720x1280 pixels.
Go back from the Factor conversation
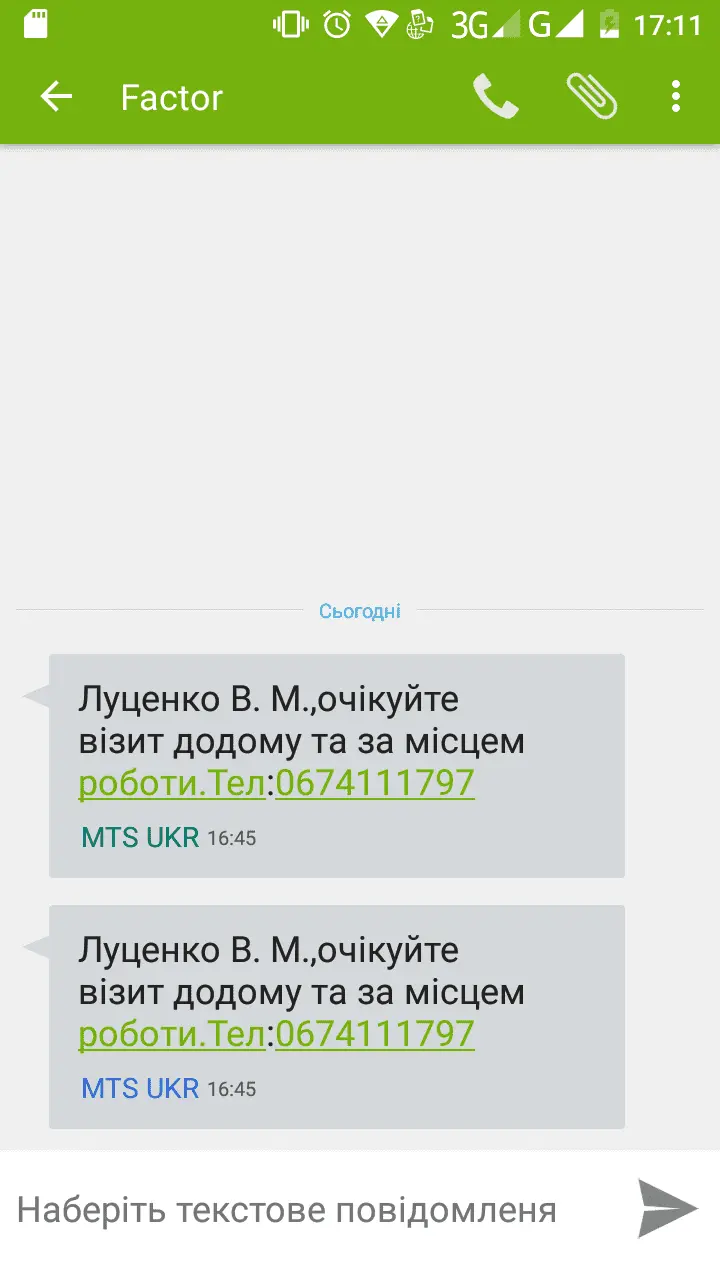tap(56, 97)
